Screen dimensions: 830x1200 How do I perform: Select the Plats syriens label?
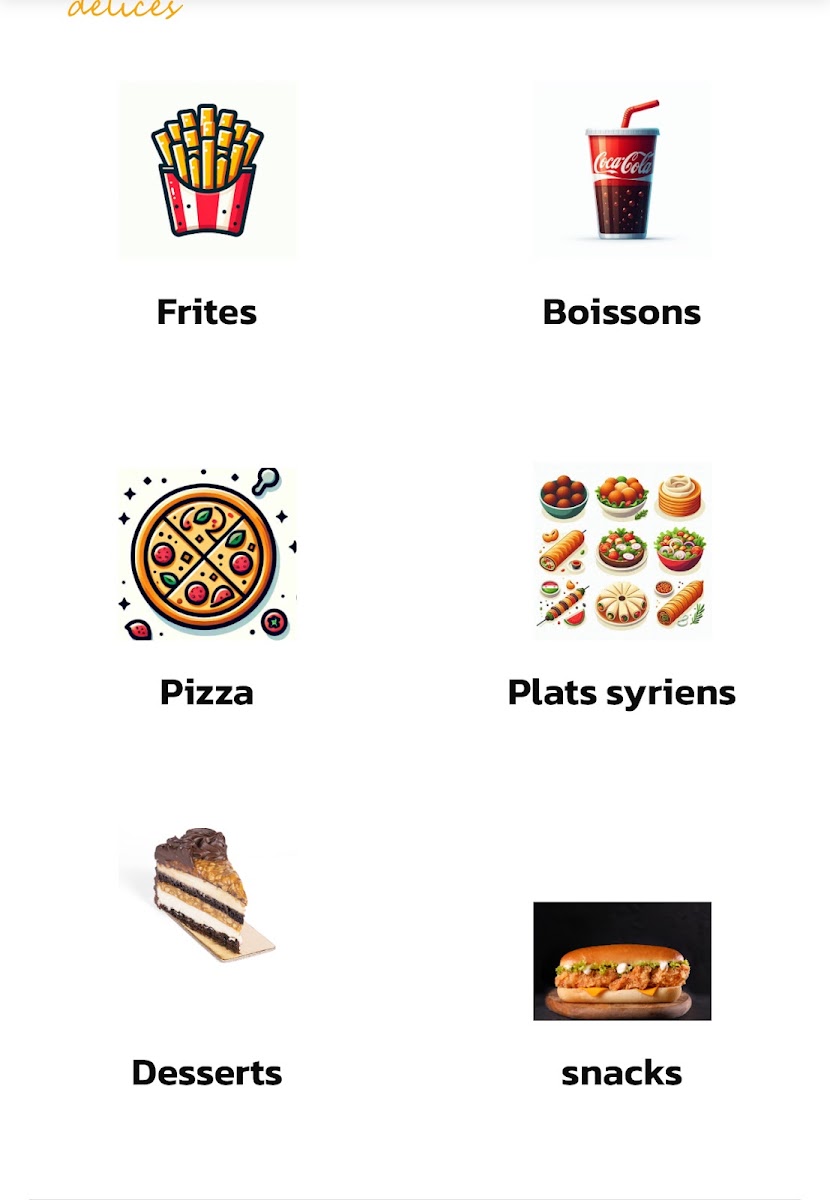(x=621, y=692)
